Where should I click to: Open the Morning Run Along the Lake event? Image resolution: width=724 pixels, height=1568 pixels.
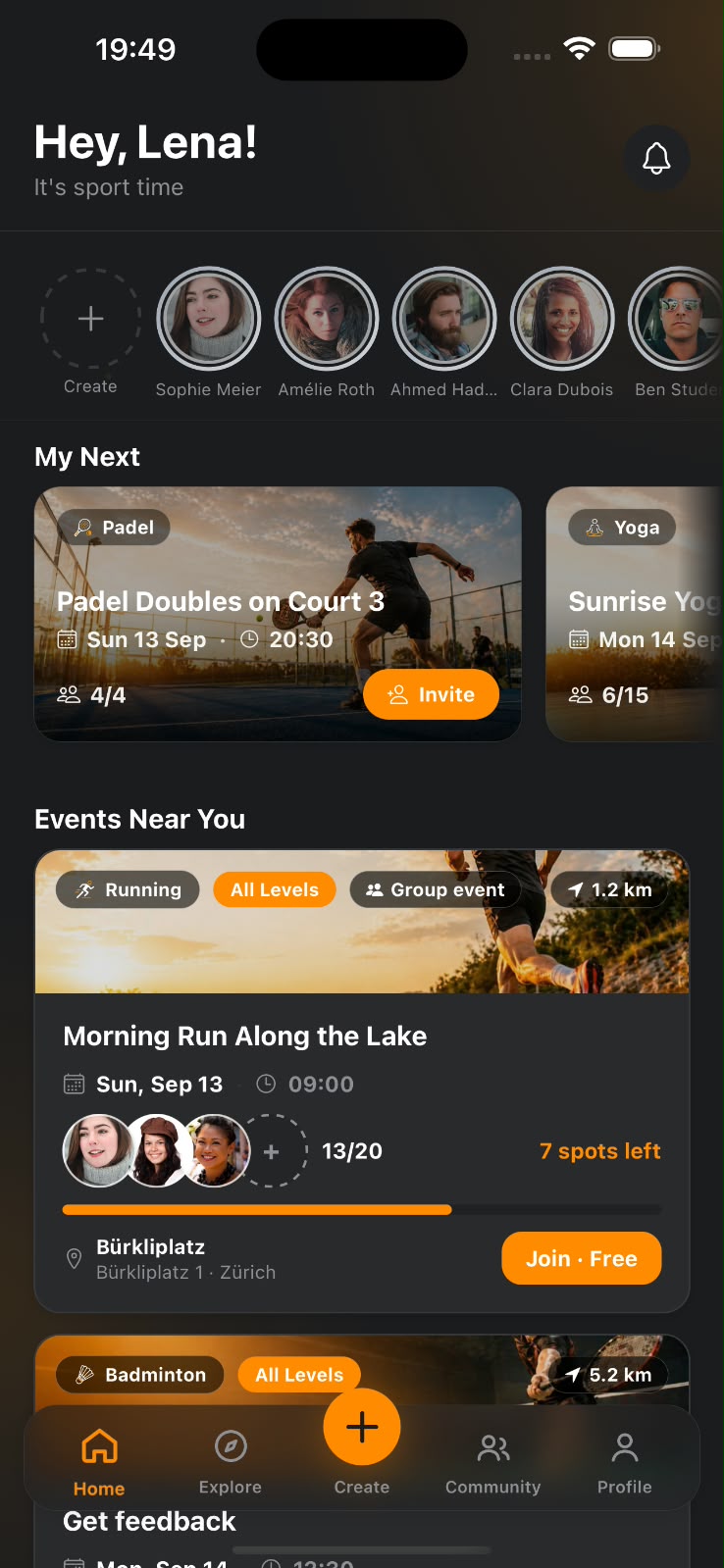coord(362,1081)
